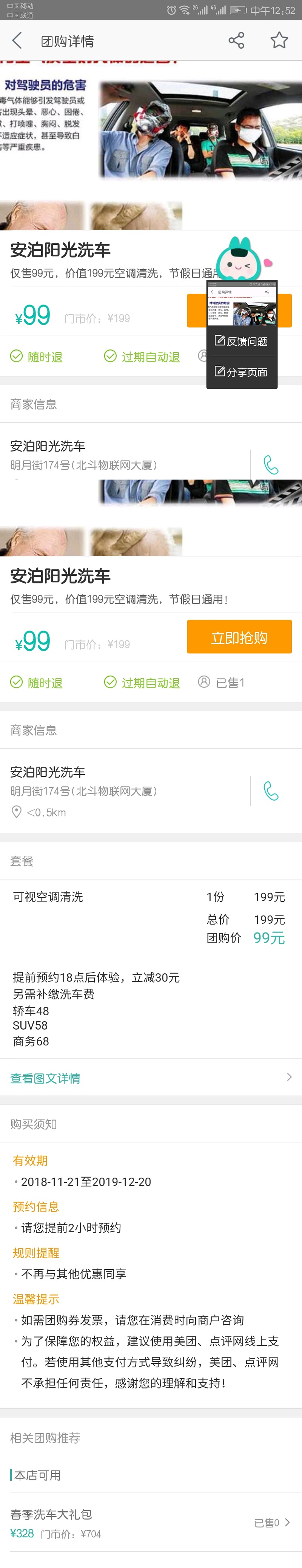The height and width of the screenshot is (1568, 302).
Task: Select 分享页面 in the floating popup
Action: (241, 372)
